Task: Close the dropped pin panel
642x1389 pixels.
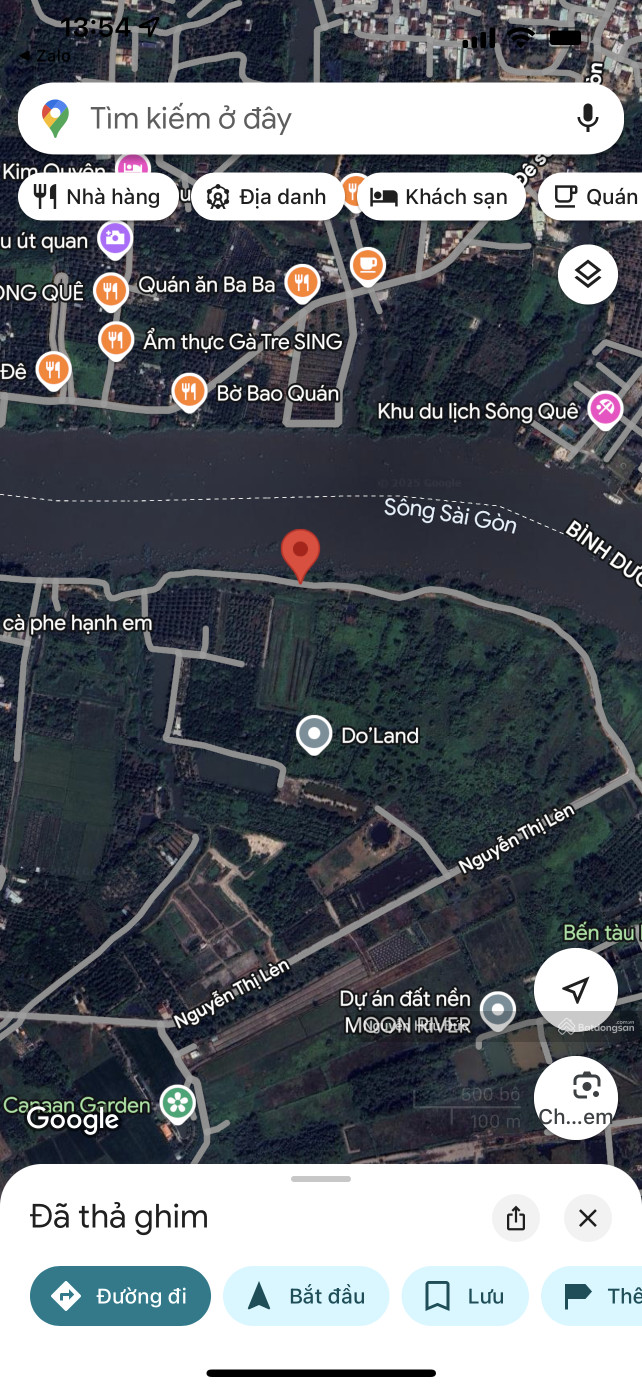Action: click(x=588, y=1218)
